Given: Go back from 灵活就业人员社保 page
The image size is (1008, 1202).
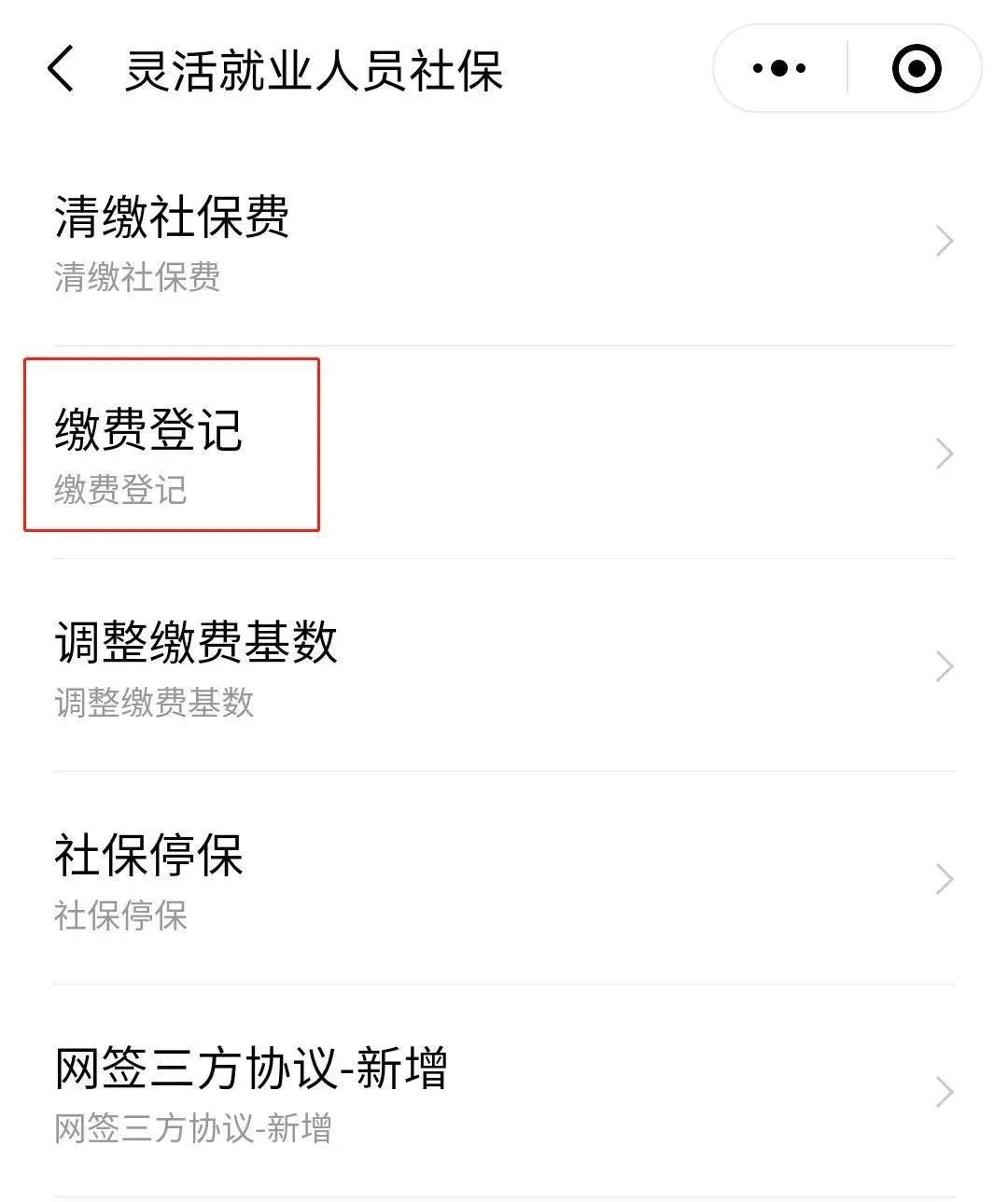Looking at the screenshot, I should coord(62,70).
